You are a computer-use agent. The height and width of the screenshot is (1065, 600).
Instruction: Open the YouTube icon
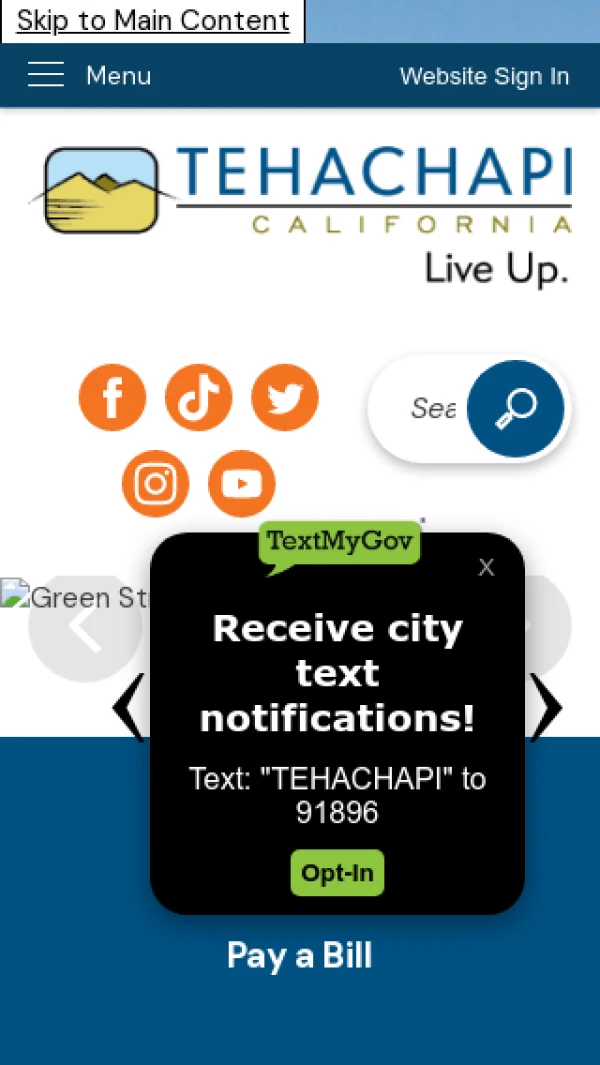(241, 484)
